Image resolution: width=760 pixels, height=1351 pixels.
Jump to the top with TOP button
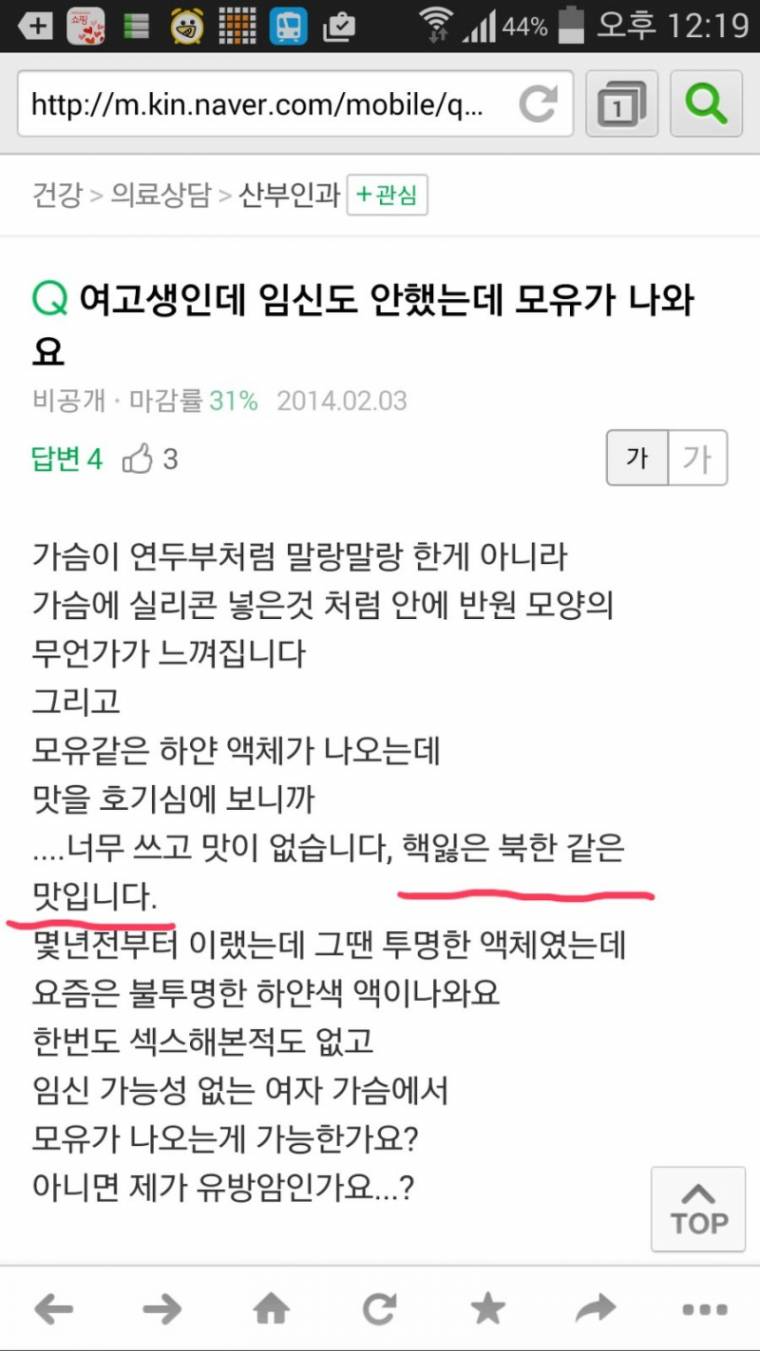click(x=698, y=1209)
